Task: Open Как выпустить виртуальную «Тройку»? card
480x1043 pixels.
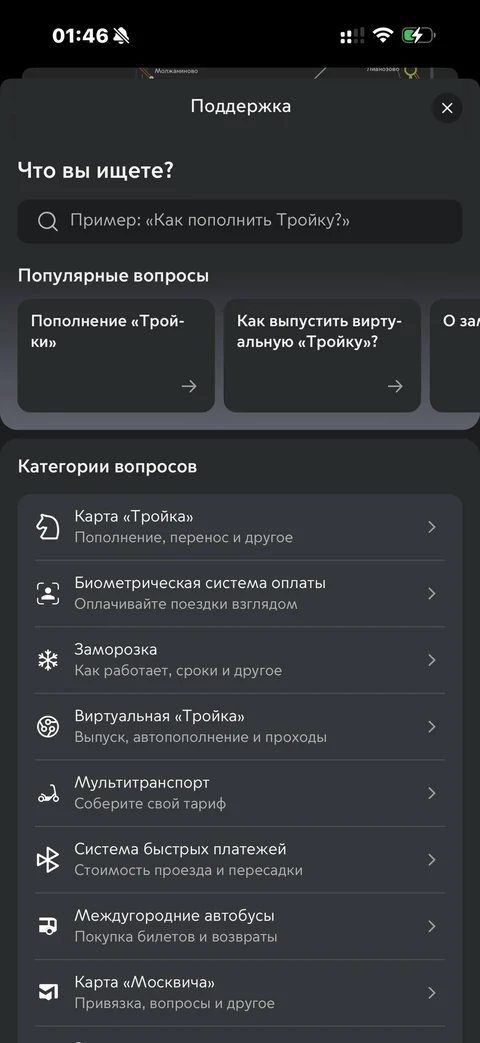Action: click(x=322, y=355)
